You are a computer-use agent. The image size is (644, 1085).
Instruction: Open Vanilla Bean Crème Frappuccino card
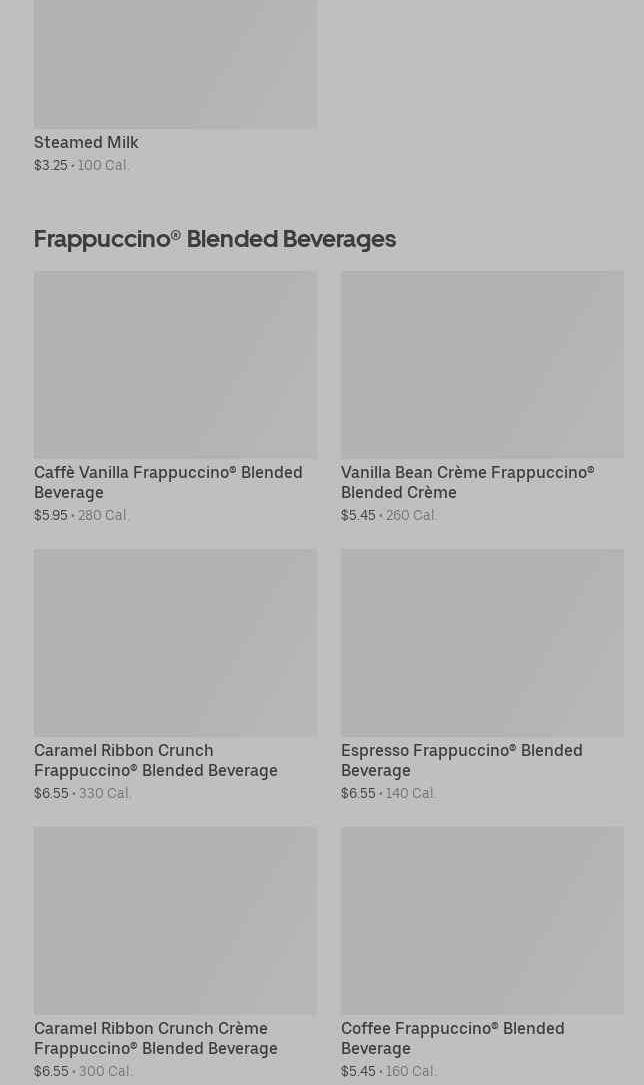click(482, 397)
